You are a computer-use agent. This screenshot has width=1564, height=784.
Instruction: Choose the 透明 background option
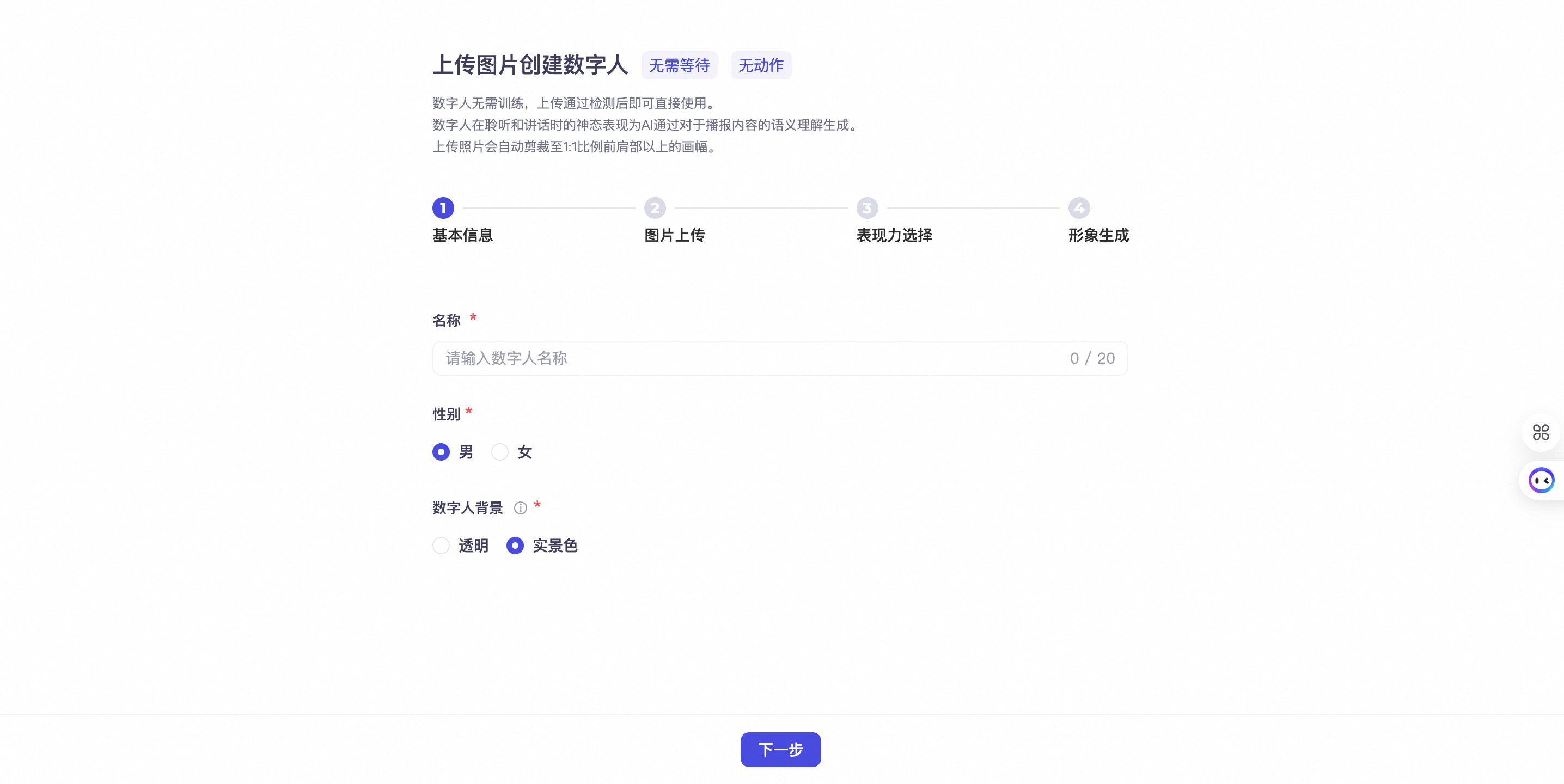442,546
